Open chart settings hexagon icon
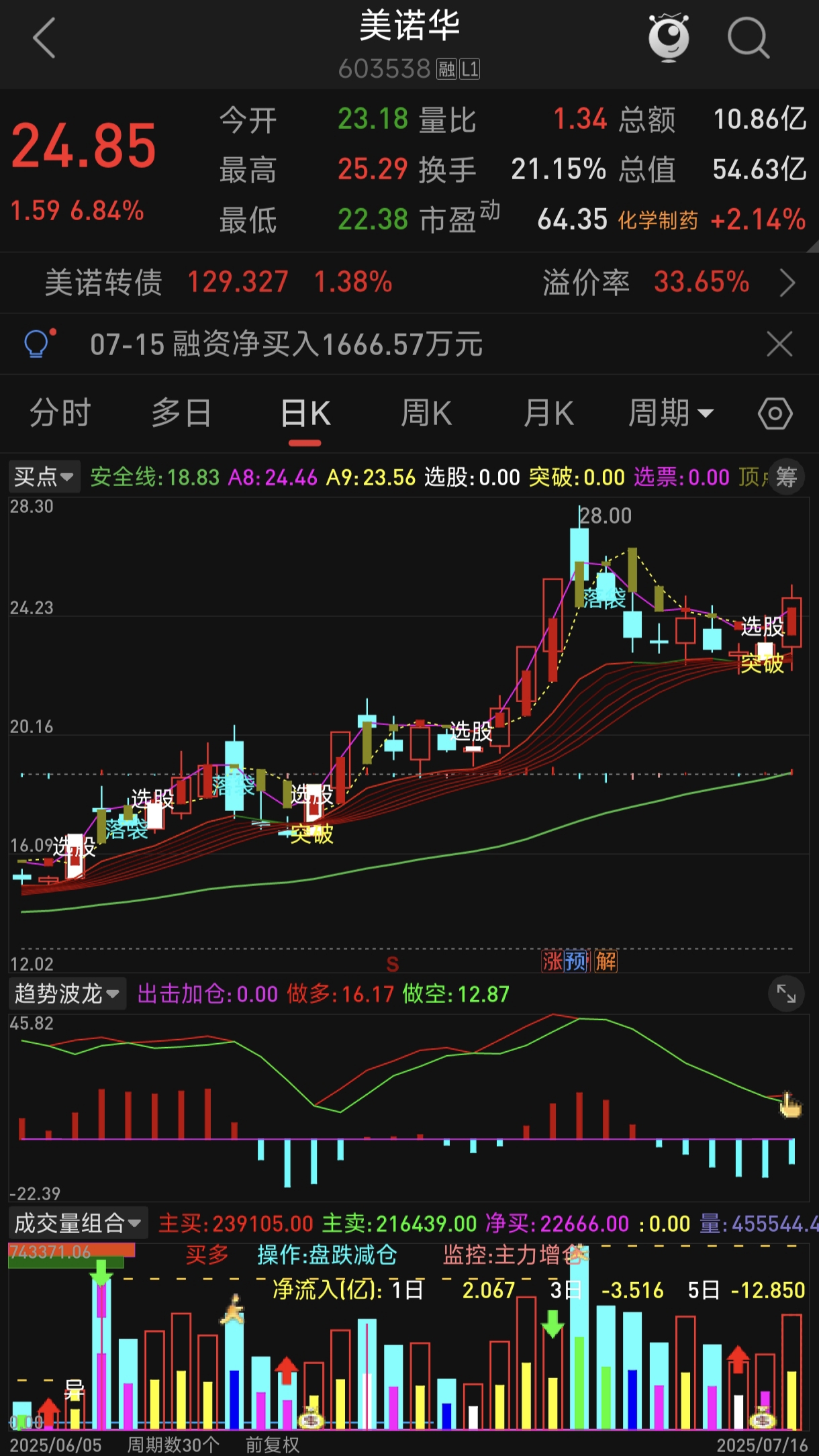This screenshot has width=819, height=1456. [x=775, y=414]
